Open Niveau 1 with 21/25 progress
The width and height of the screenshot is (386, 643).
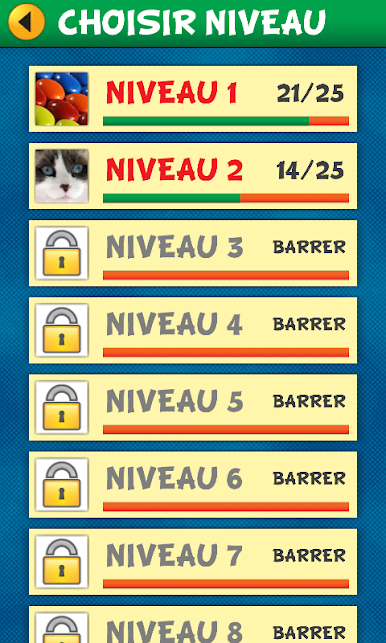pyautogui.click(x=193, y=99)
